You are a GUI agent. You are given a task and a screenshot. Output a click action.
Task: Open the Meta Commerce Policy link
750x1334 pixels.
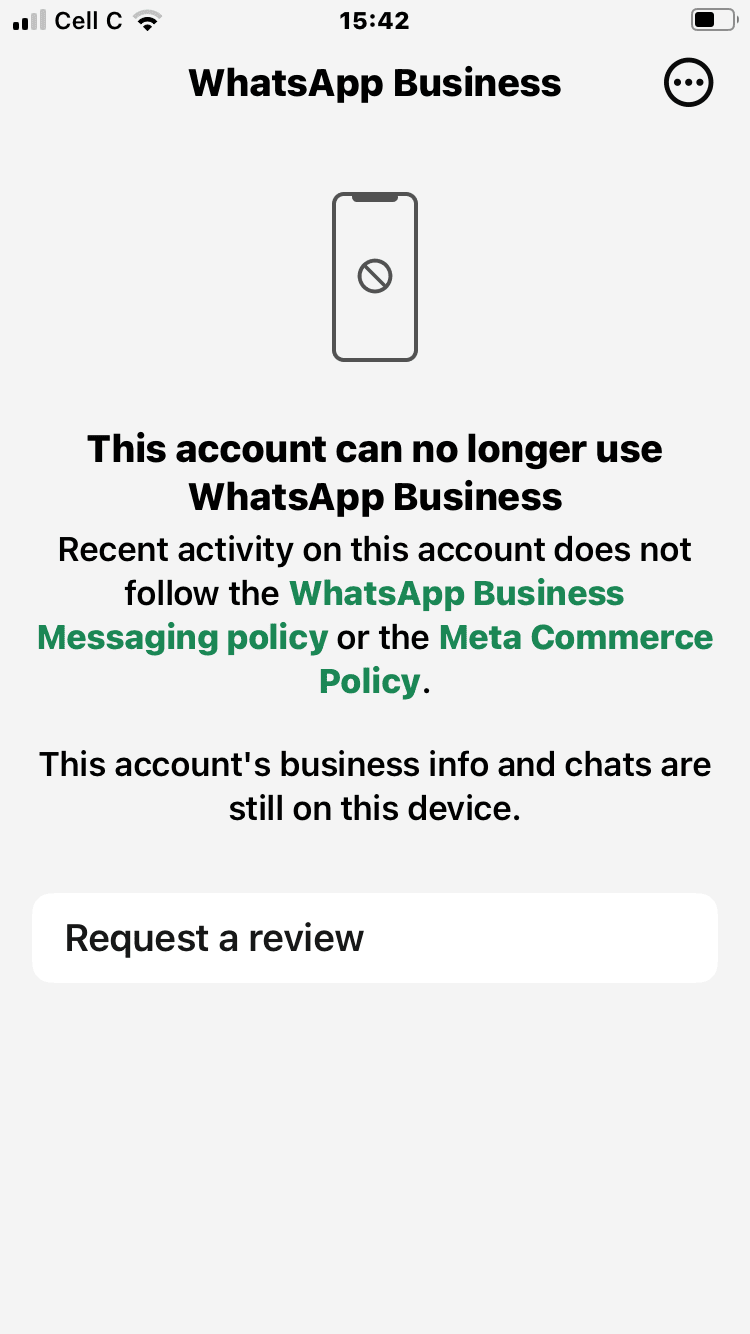[577, 637]
